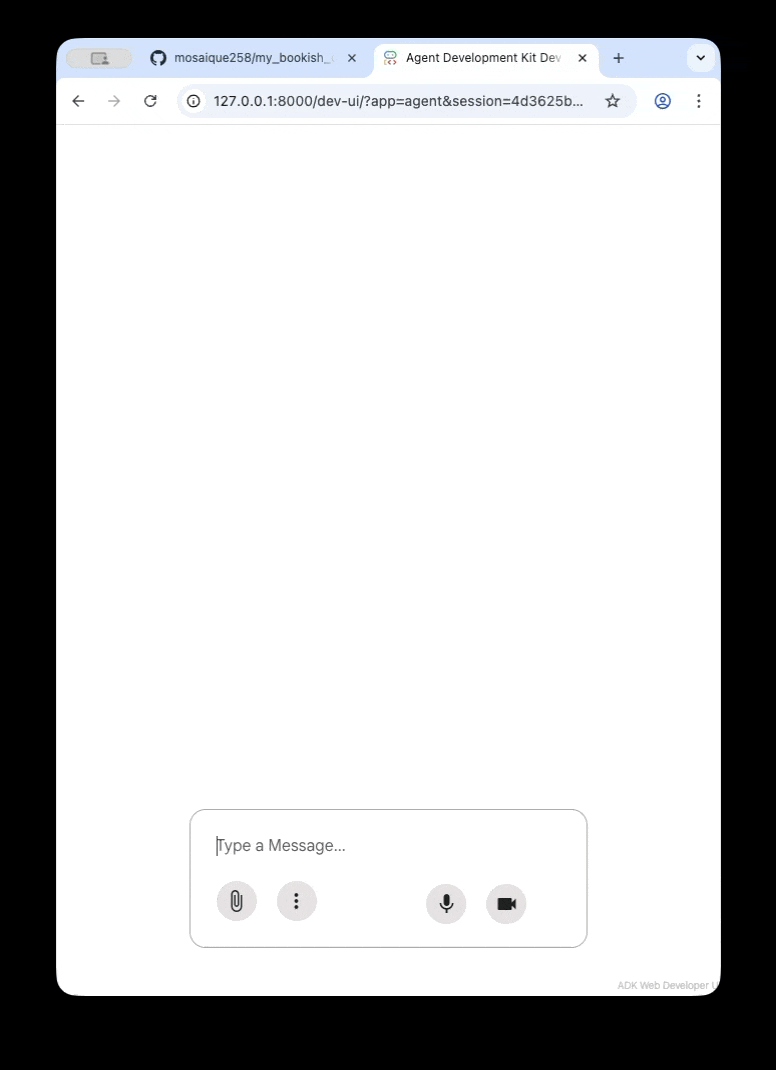This screenshot has height=1070, width=776.
Task: Open a new browser tab
Action: [x=618, y=58]
